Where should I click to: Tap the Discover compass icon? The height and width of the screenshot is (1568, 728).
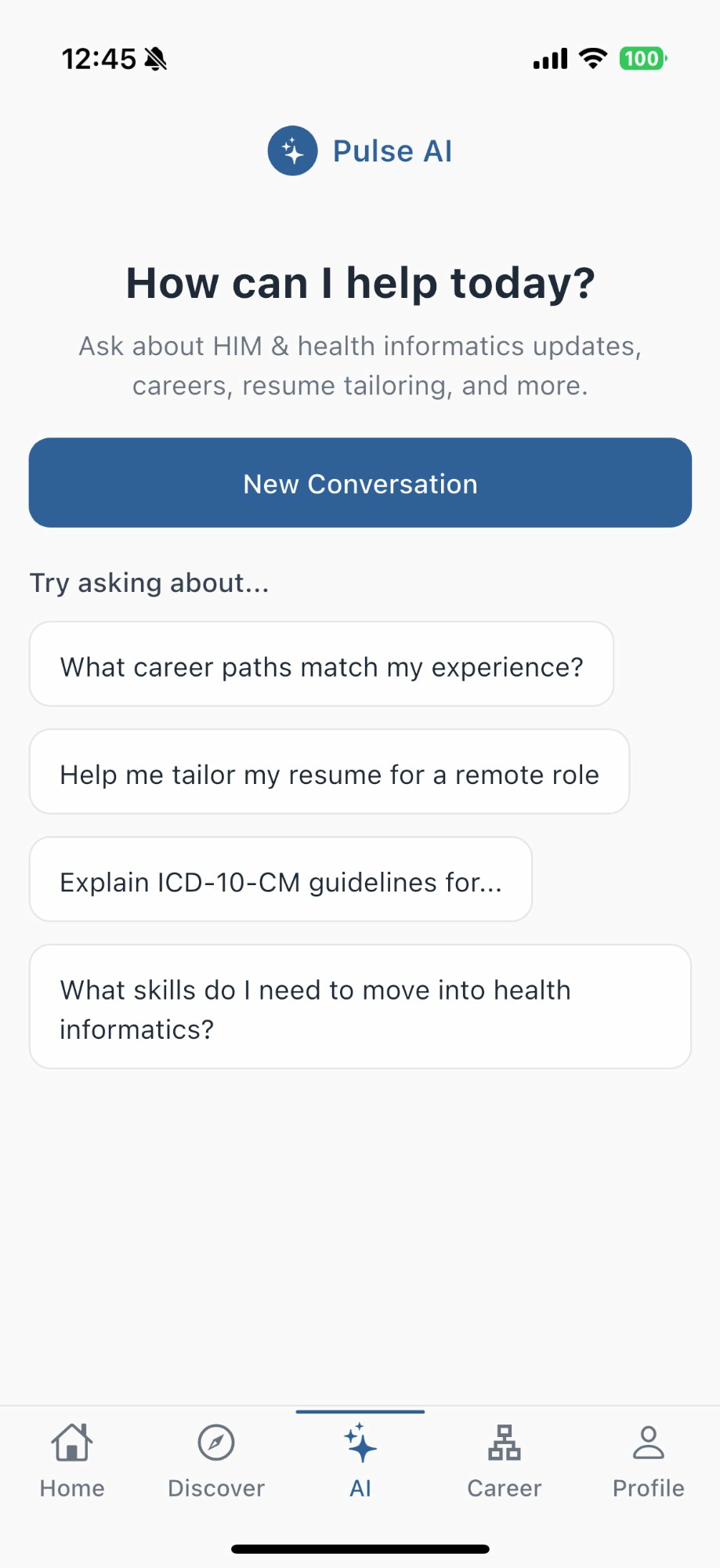tap(215, 1444)
